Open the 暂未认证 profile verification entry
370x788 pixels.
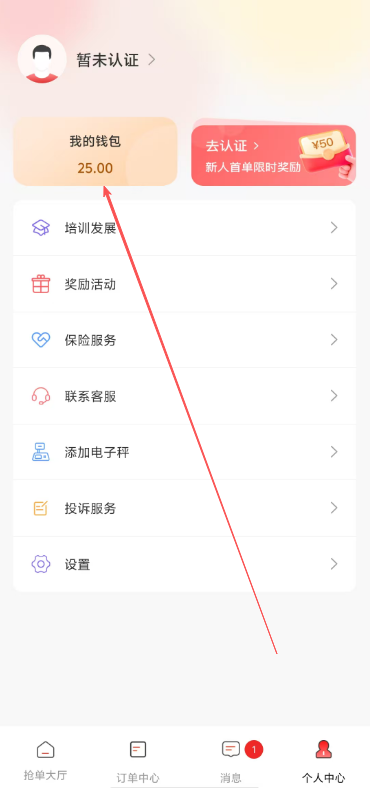116,60
